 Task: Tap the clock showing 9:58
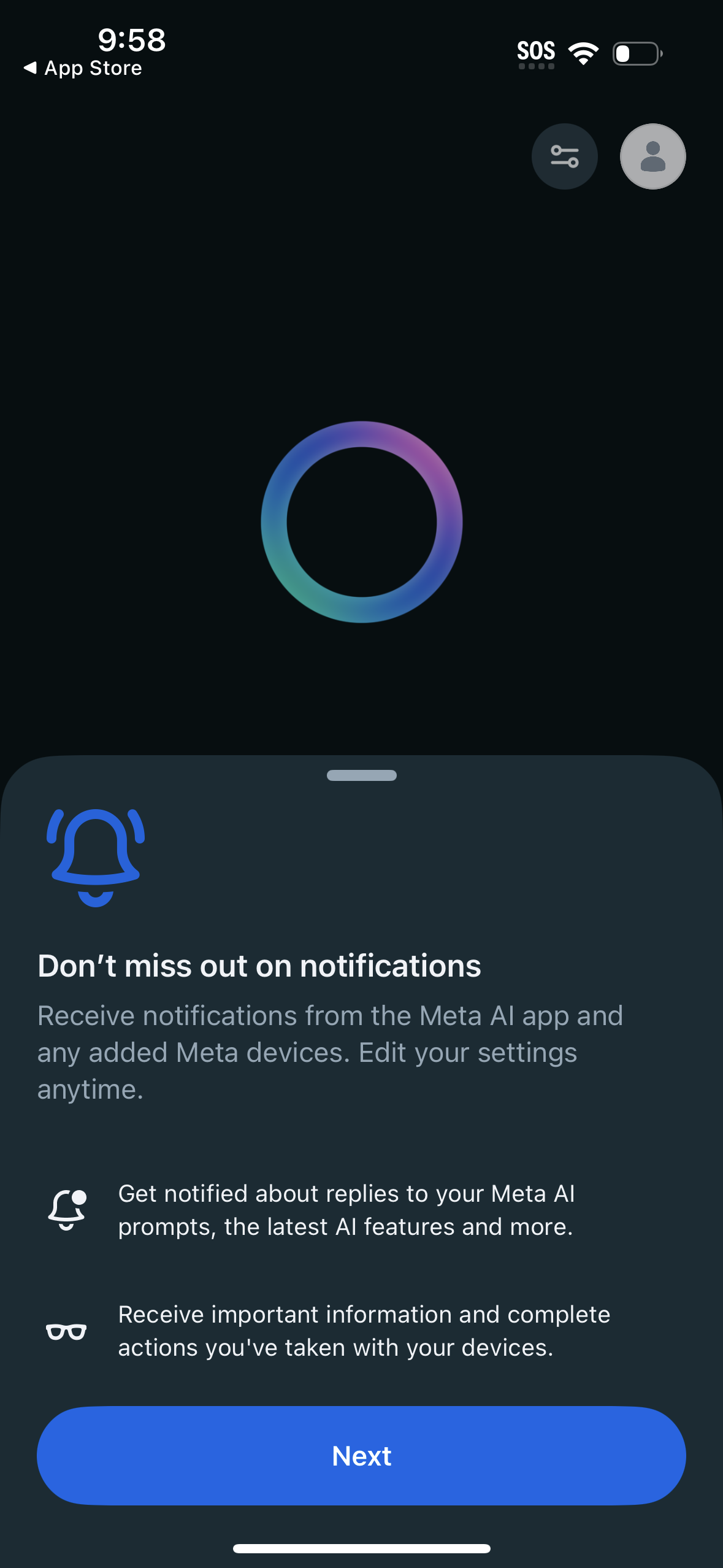click(131, 40)
